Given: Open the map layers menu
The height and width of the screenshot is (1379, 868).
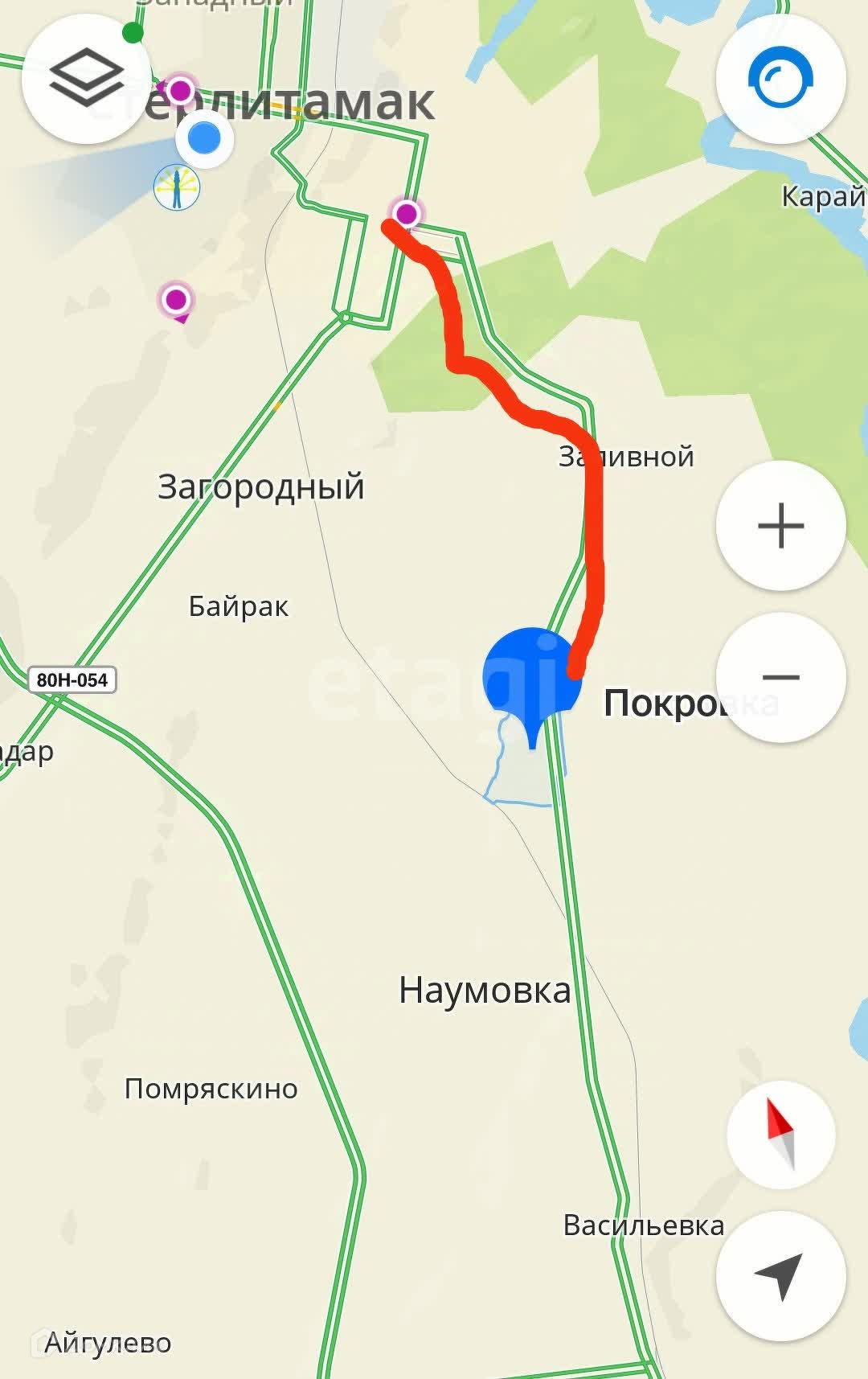Looking at the screenshot, I should [86, 78].
